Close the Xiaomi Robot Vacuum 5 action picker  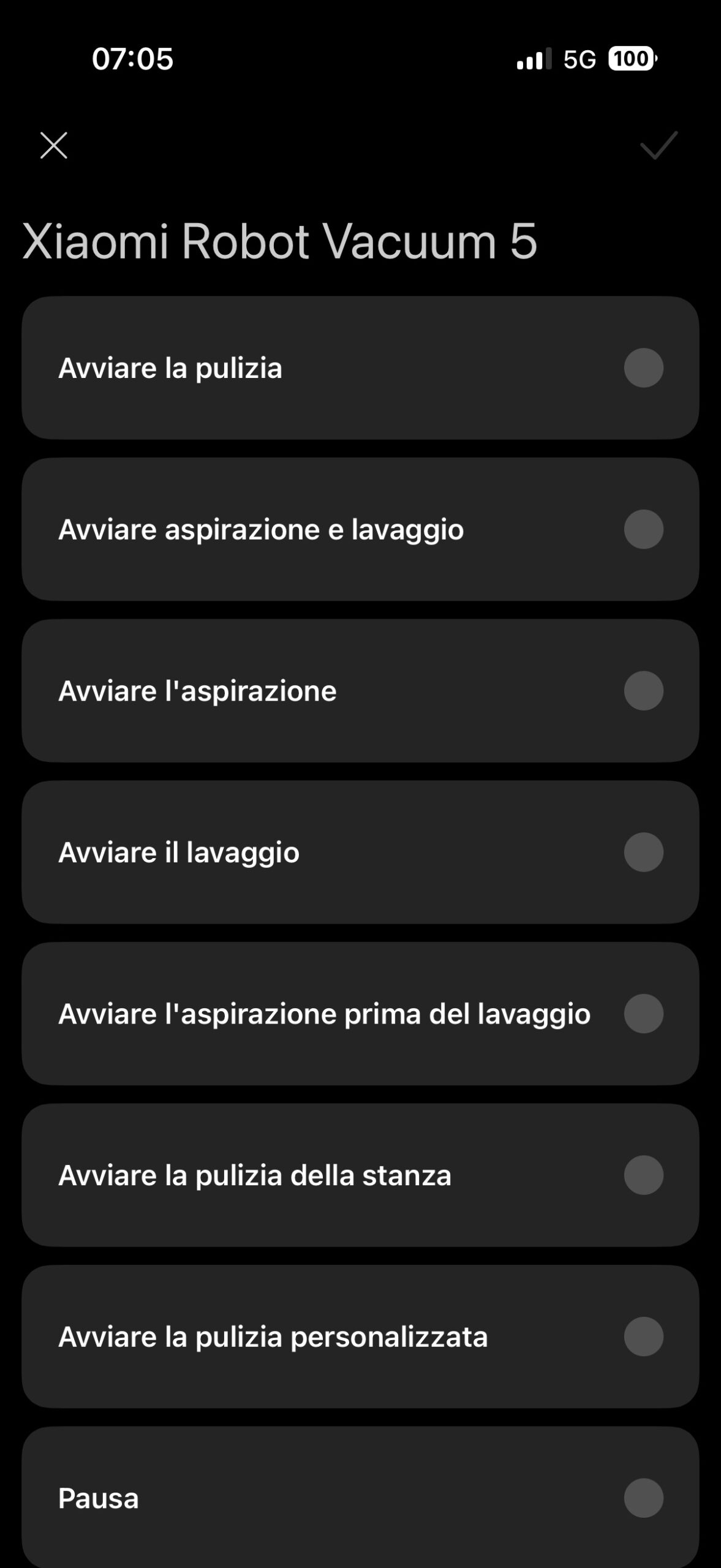(x=54, y=146)
